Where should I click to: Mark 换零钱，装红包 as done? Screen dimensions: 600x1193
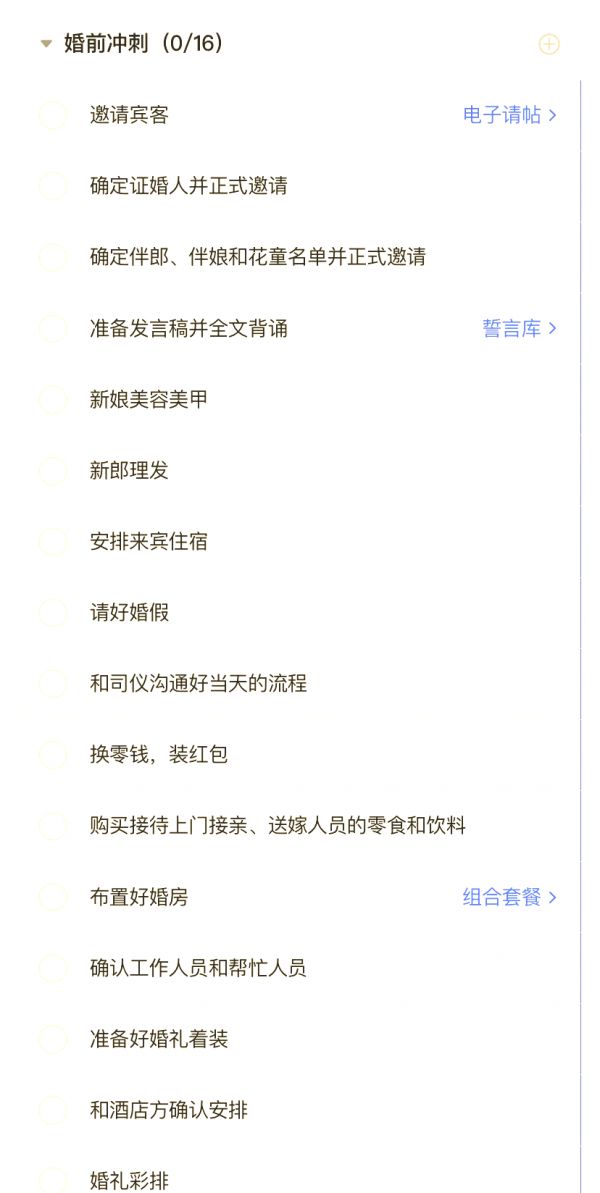(53, 755)
